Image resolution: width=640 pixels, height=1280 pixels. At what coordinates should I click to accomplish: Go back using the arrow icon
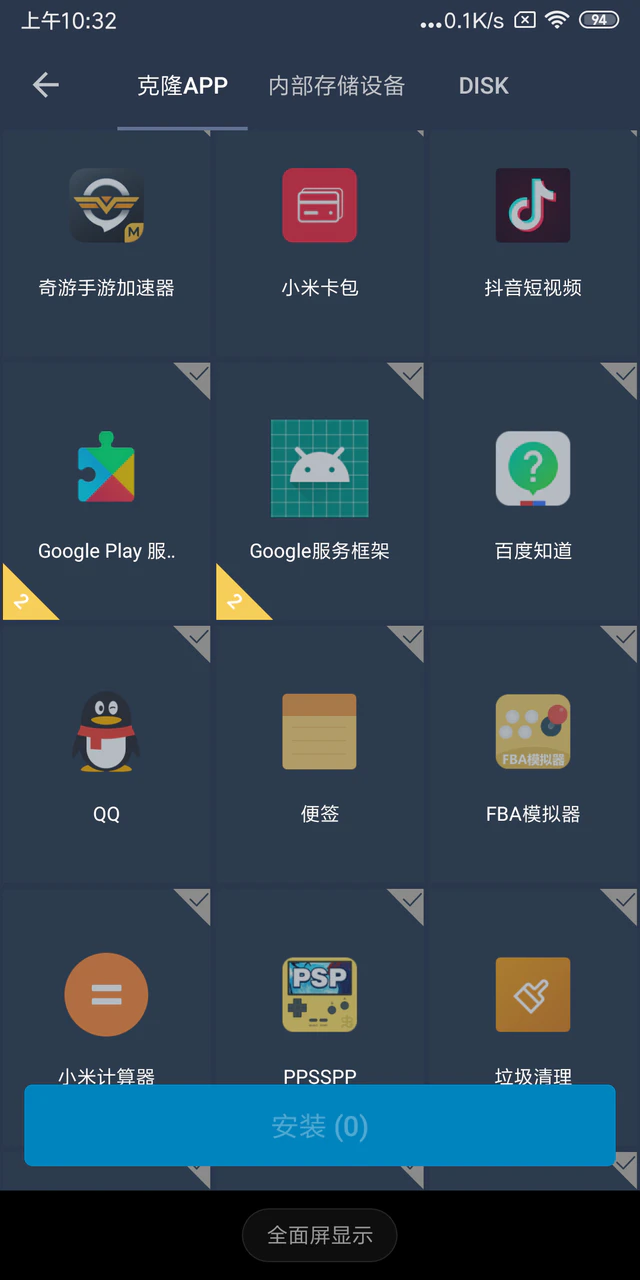(46, 86)
